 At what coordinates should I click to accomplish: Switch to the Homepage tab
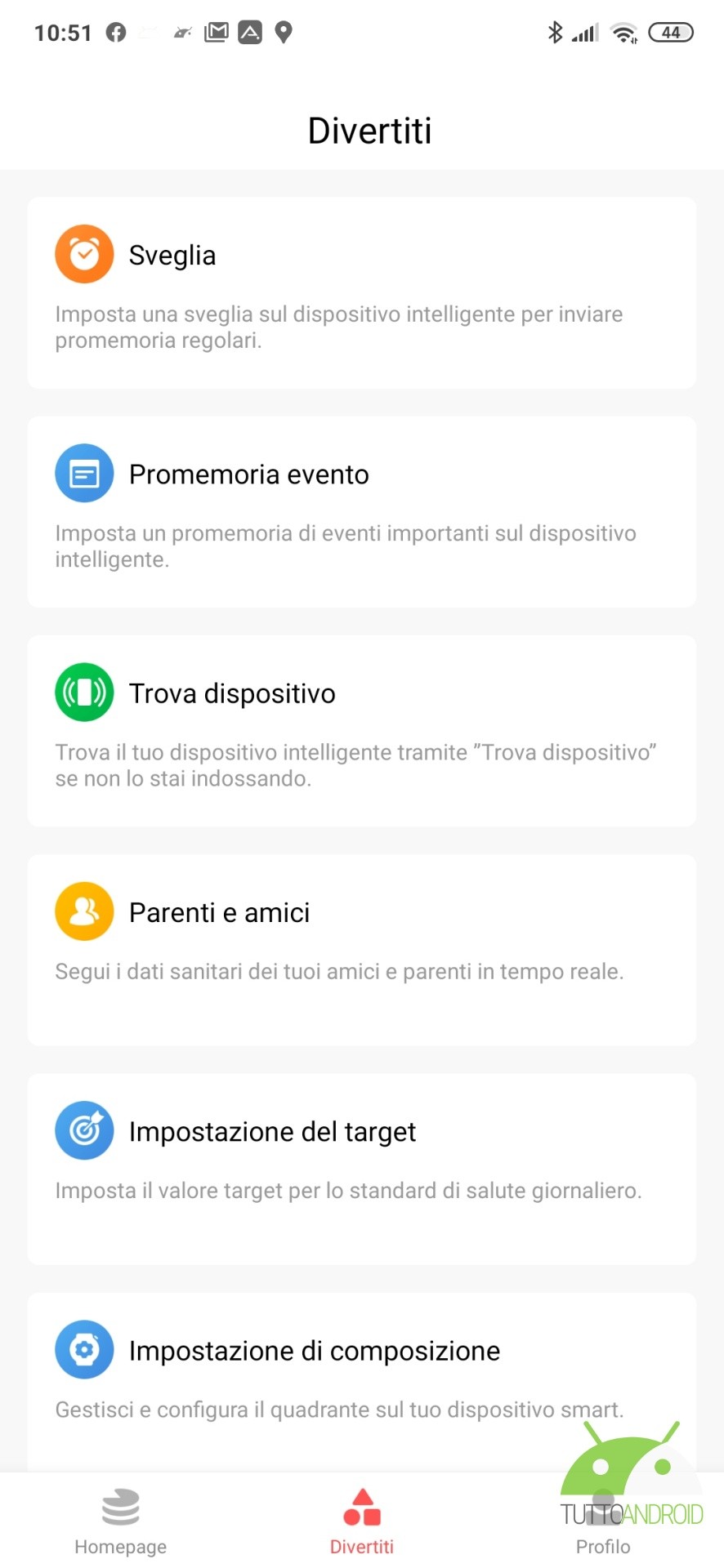click(121, 1521)
